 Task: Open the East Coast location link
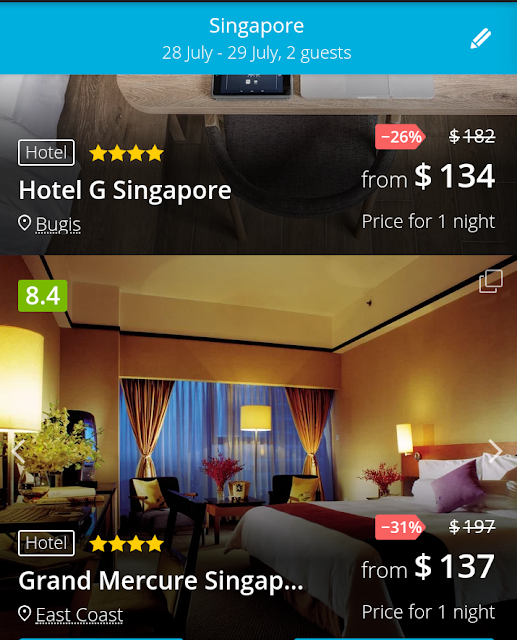click(79, 615)
